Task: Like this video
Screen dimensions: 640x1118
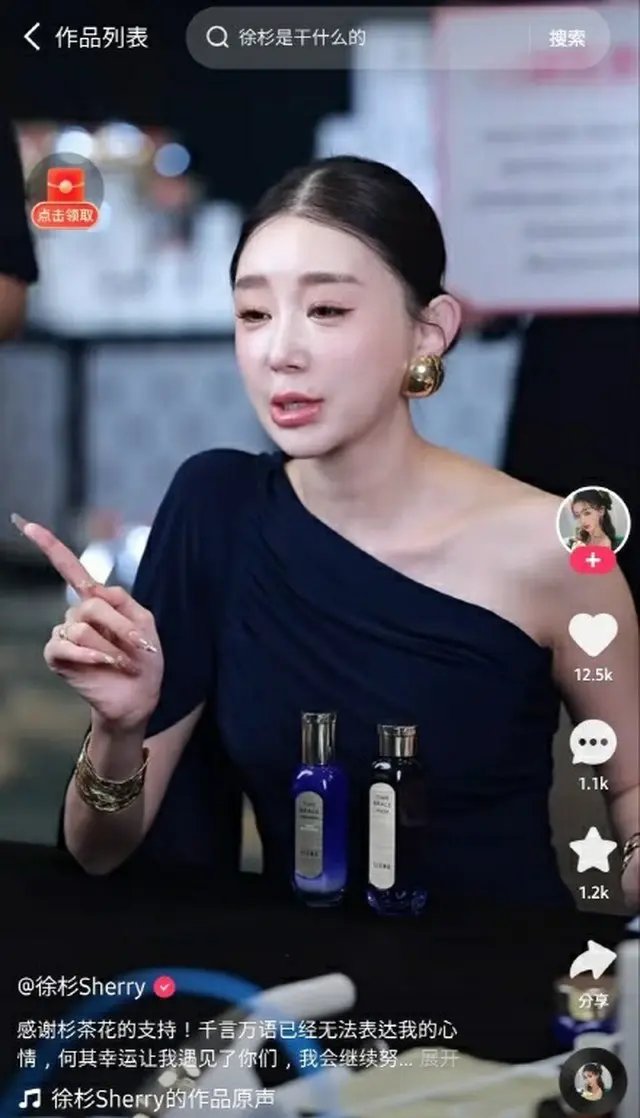Action: [x=593, y=636]
